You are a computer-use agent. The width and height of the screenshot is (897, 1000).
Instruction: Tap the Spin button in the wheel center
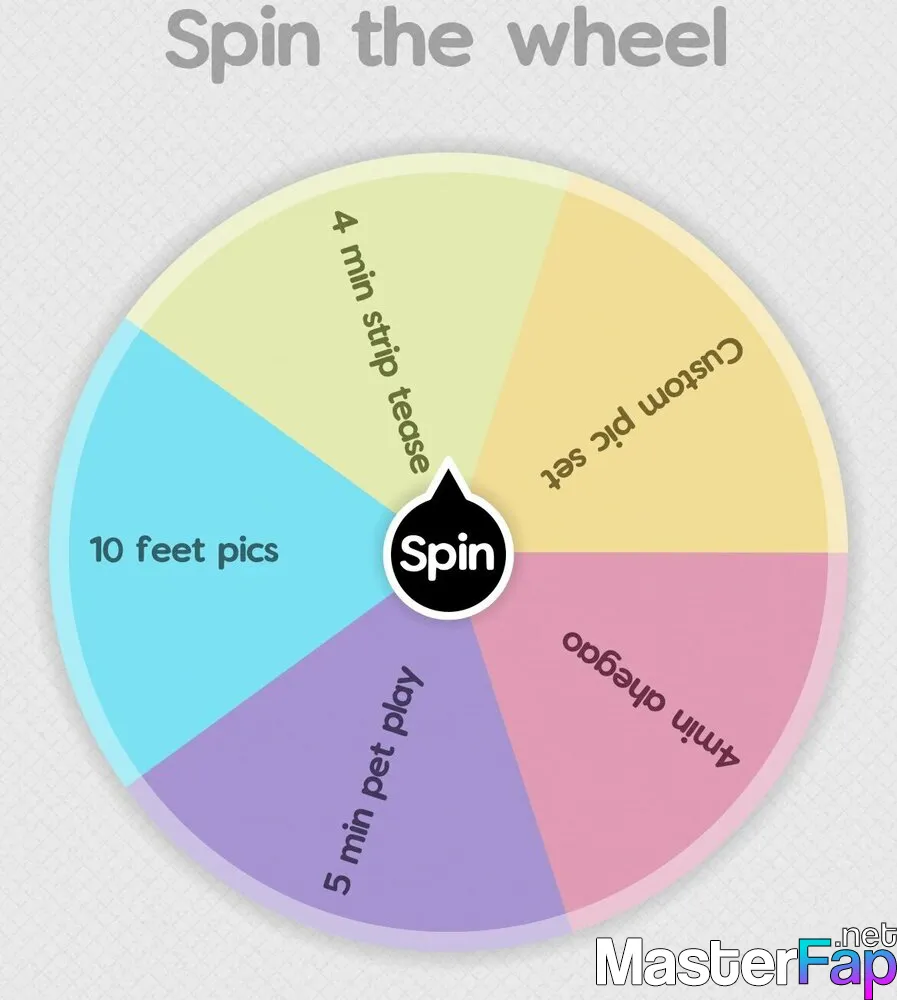click(x=447, y=555)
